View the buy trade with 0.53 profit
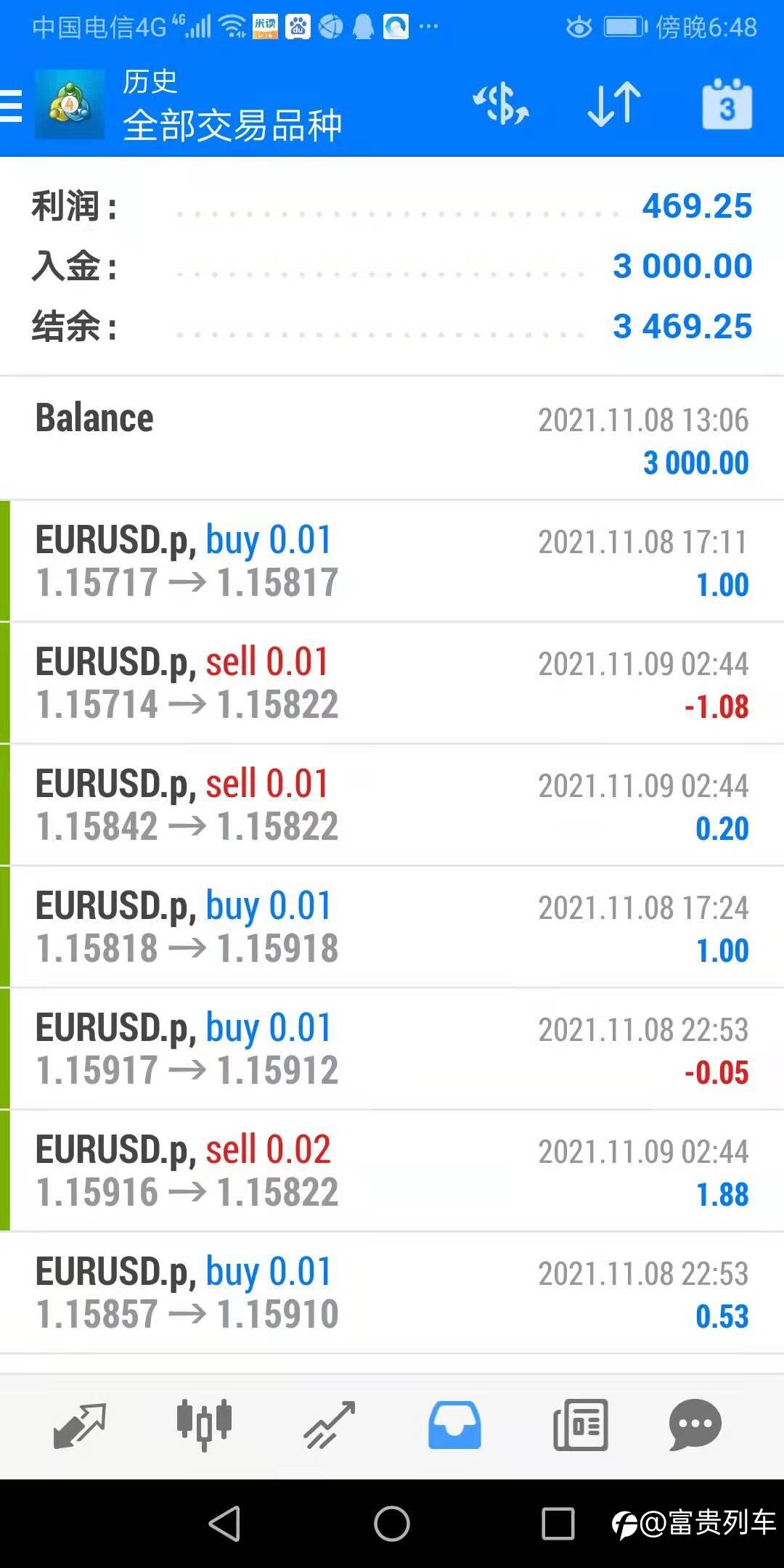This screenshot has width=784, height=1568. click(x=392, y=1292)
